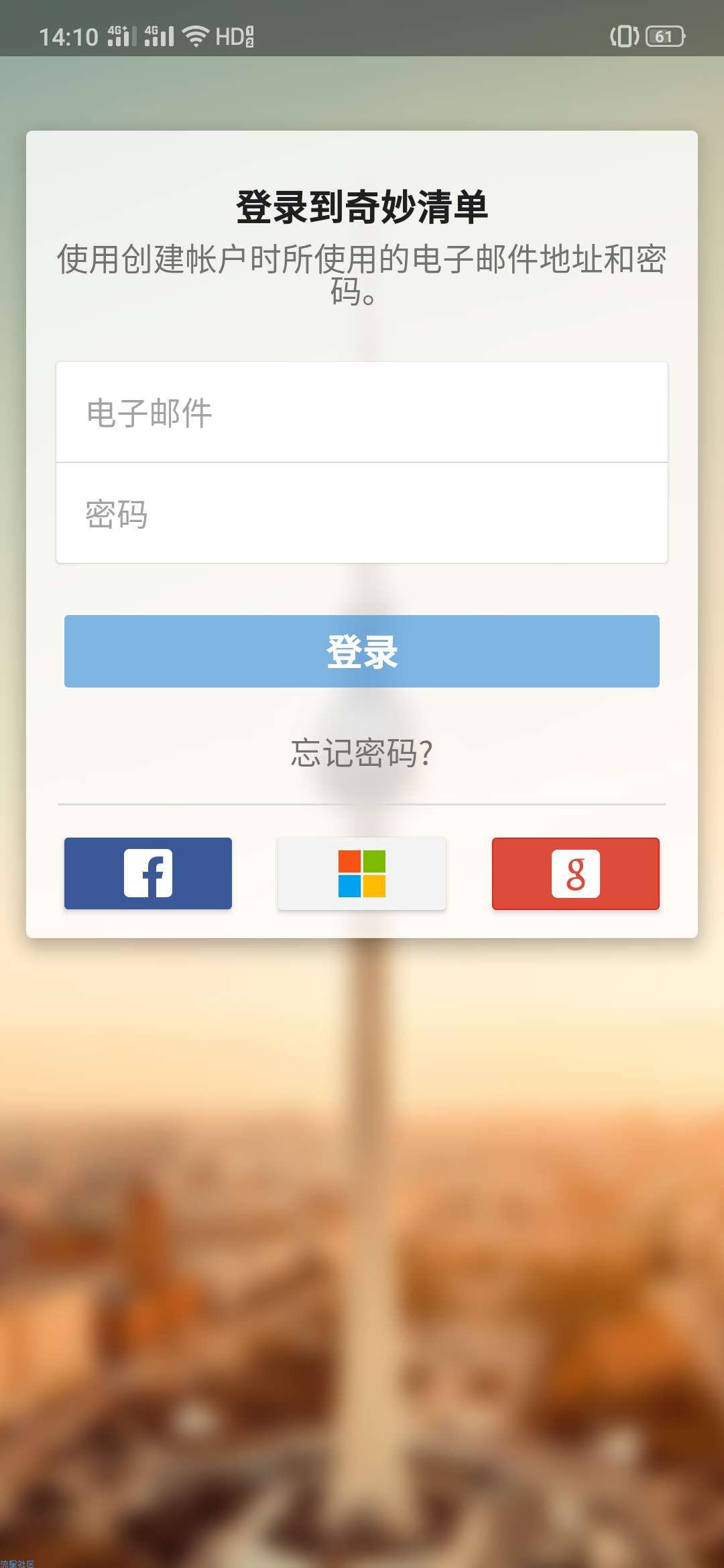Viewport: 724px width, 1568px height.
Task: Tap the blue 登录 button
Action: click(362, 651)
